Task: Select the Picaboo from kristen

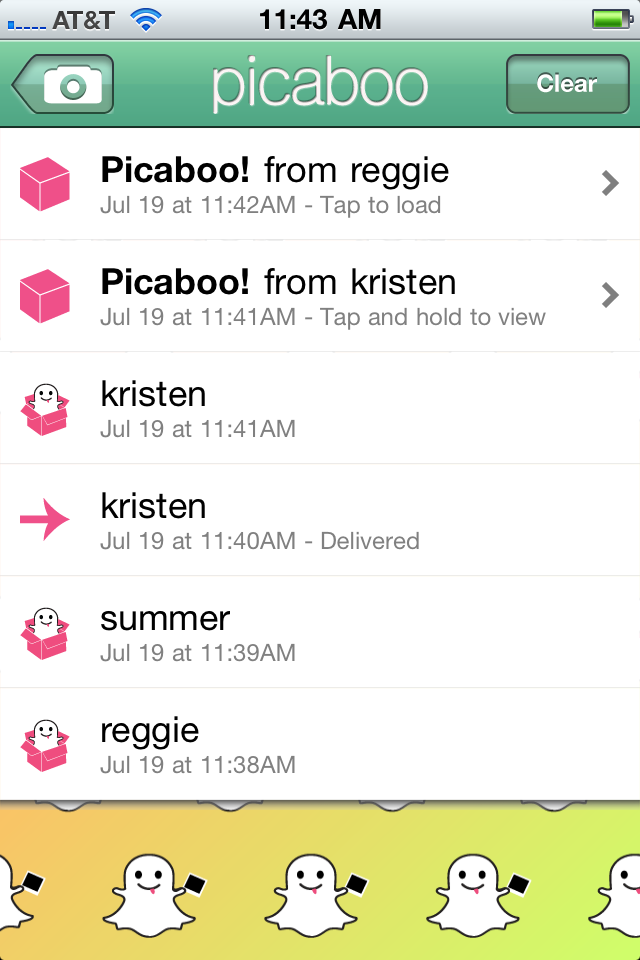Action: coord(320,296)
